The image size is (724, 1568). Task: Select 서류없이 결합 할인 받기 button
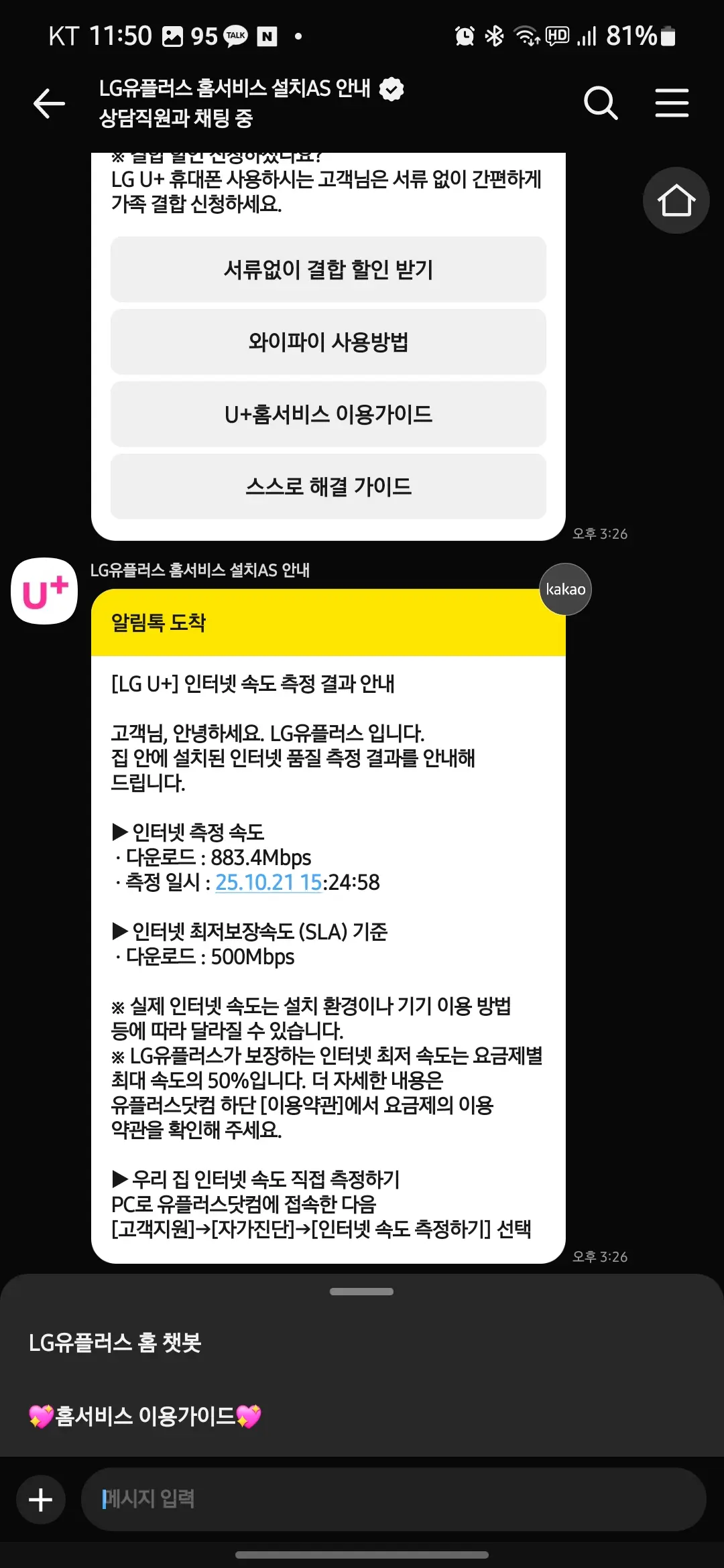click(x=328, y=269)
